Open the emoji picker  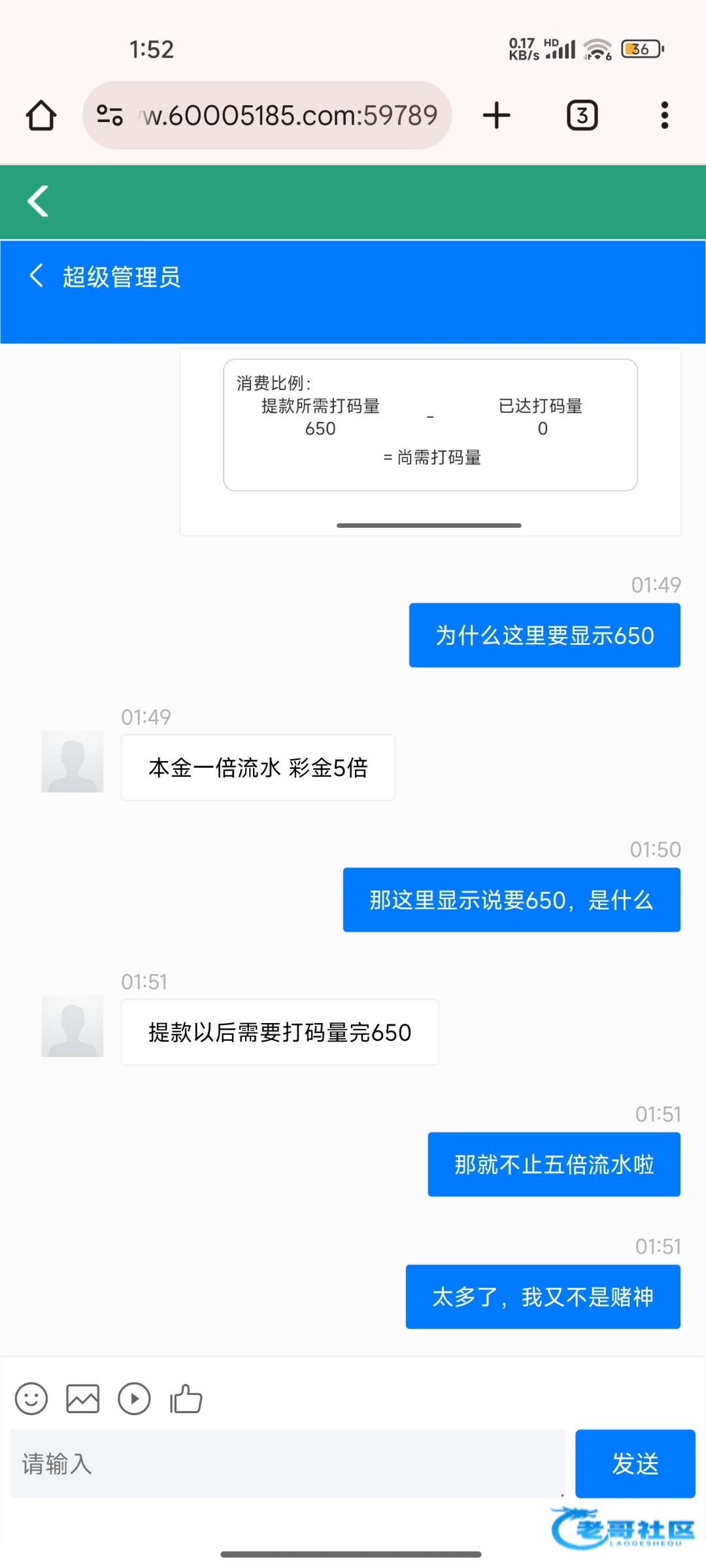[x=31, y=1399]
